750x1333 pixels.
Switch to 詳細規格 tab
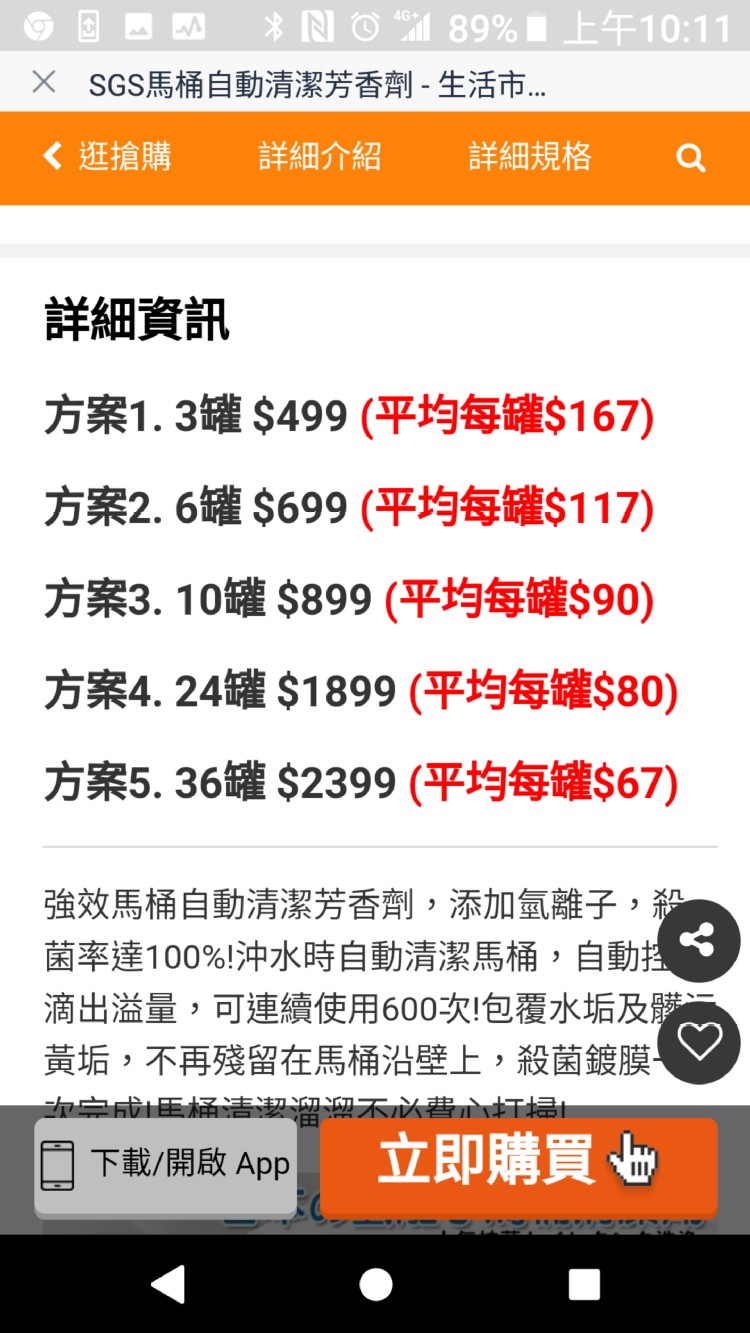pyautogui.click(x=530, y=157)
